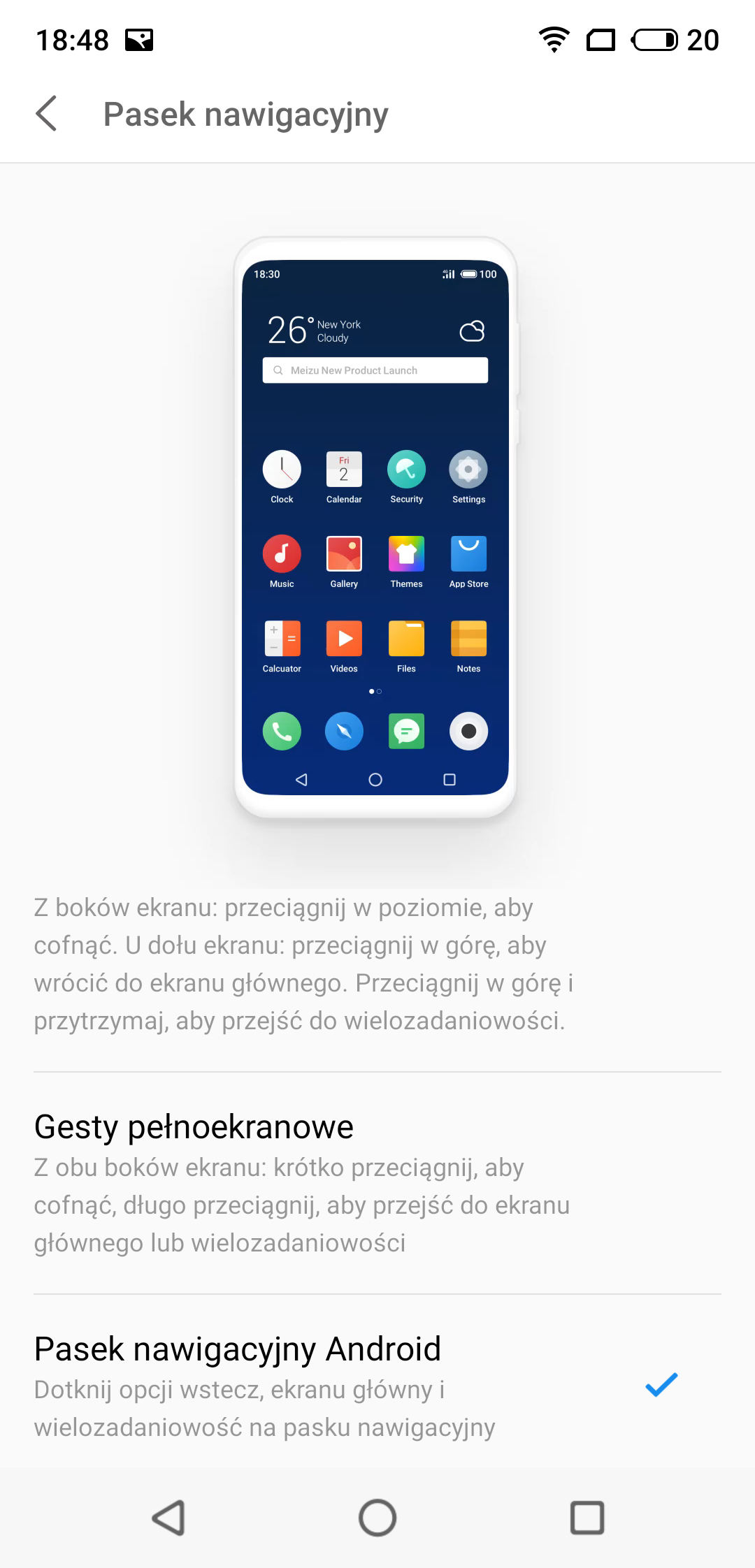
Task: Tap the system home button
Action: pyautogui.click(x=377, y=1518)
